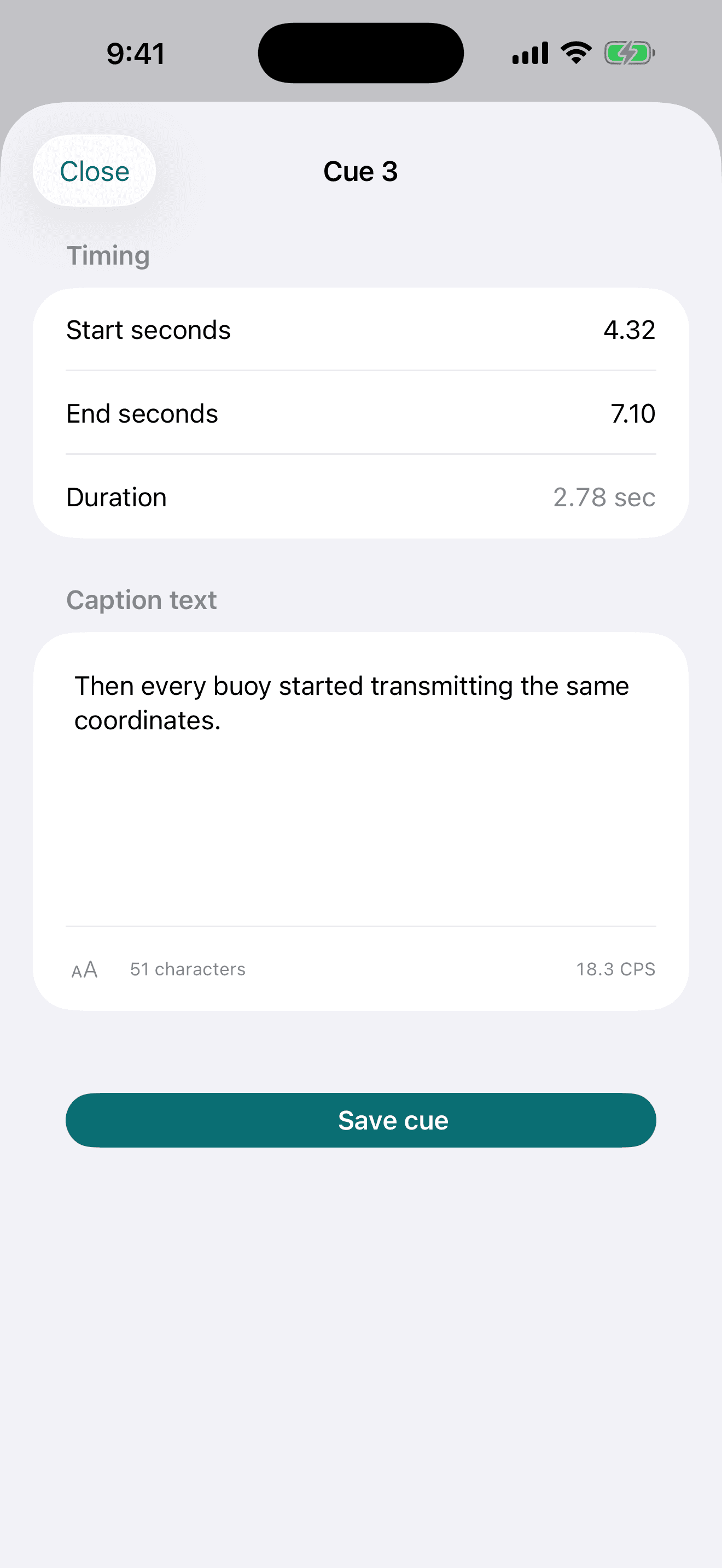The image size is (722, 1568).
Task: Open the text size AA control
Action: [85, 969]
